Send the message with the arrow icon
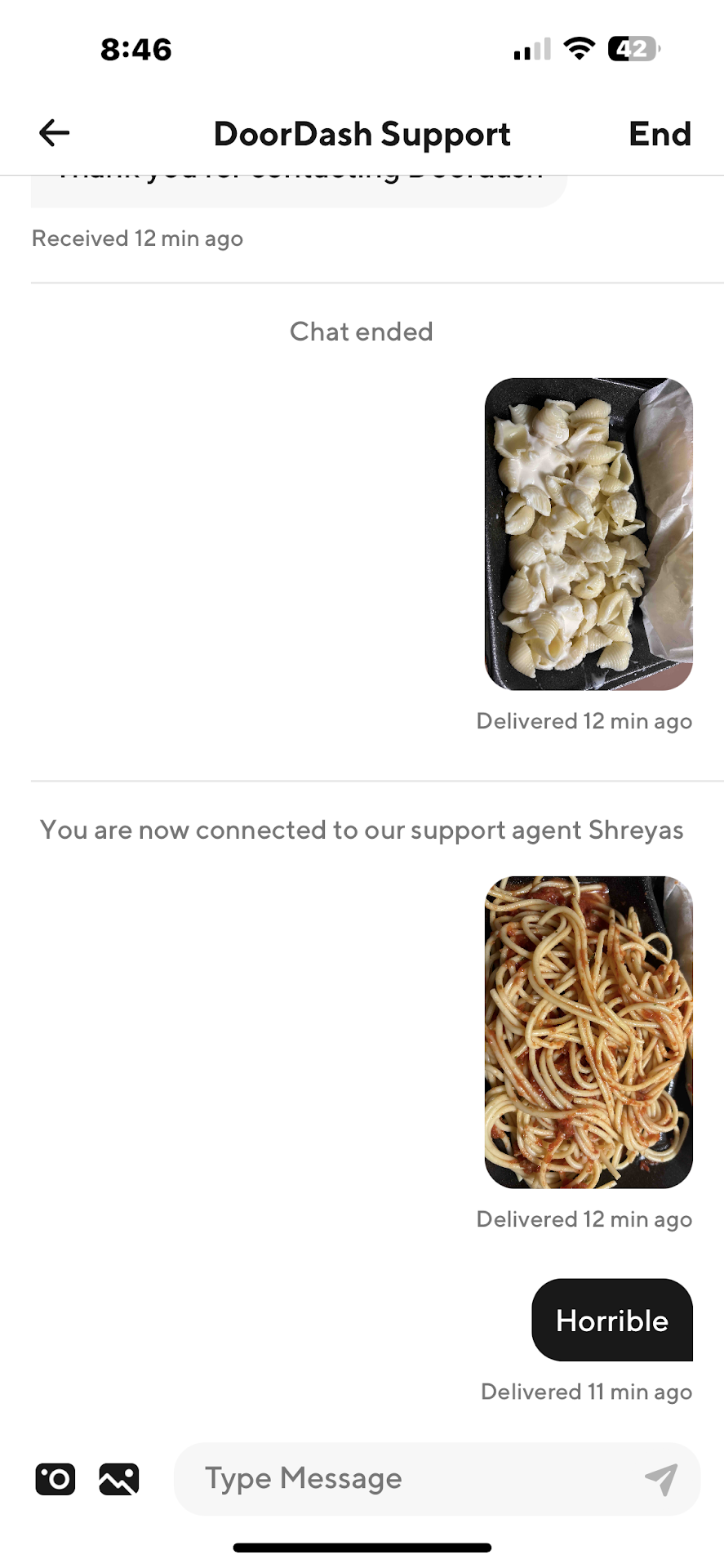This screenshot has width=724, height=1568. coord(661,1479)
